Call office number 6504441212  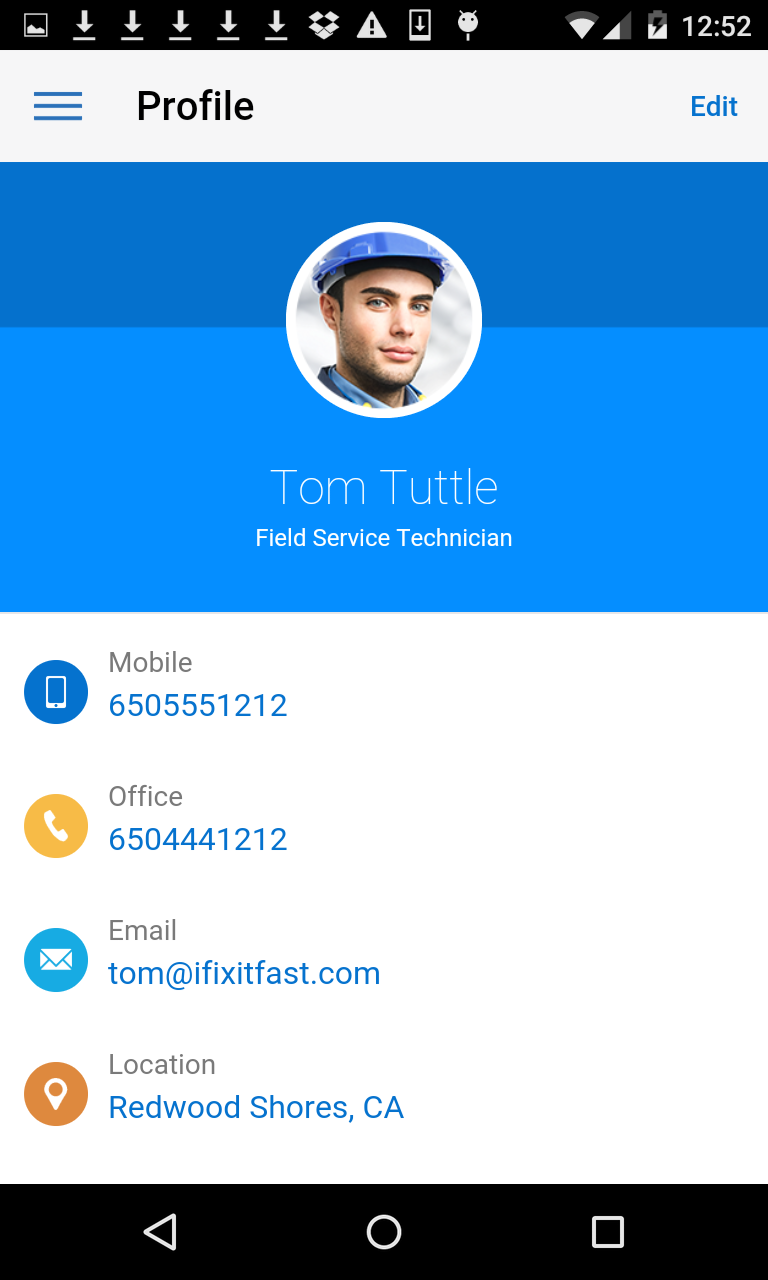tap(198, 839)
